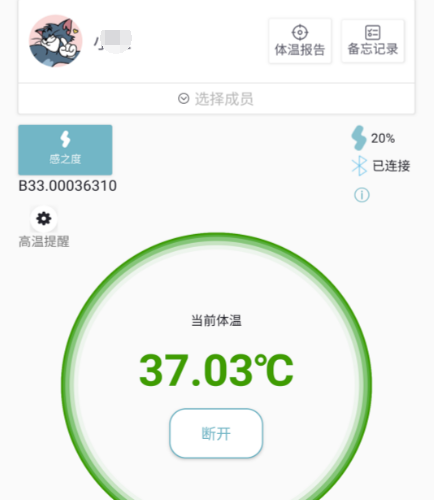The height and width of the screenshot is (500, 434).
Task: Tap the Tom cat profile avatar
Action: point(56,41)
